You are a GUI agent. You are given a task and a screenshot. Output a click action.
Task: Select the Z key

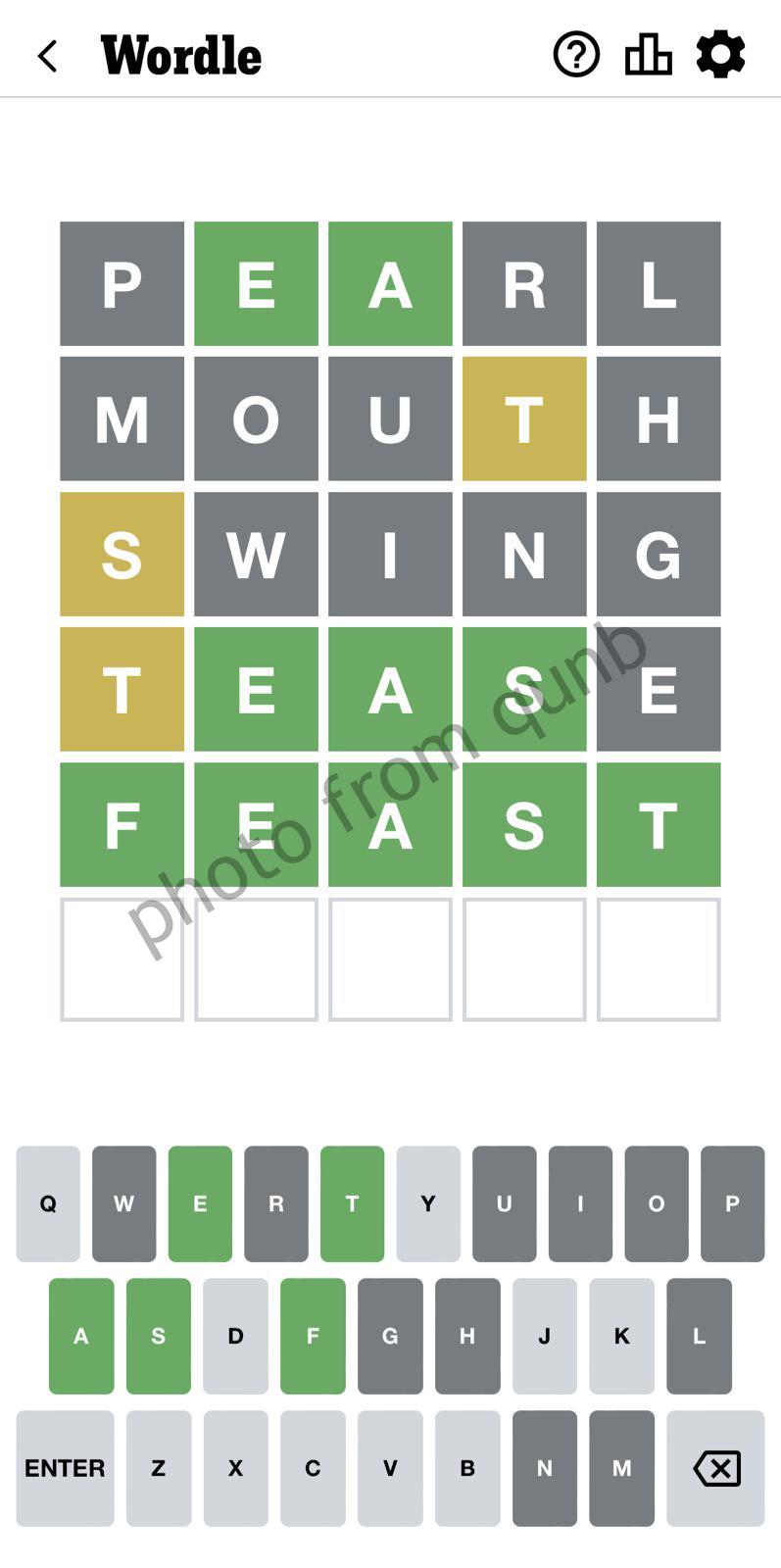pyautogui.click(x=159, y=1468)
